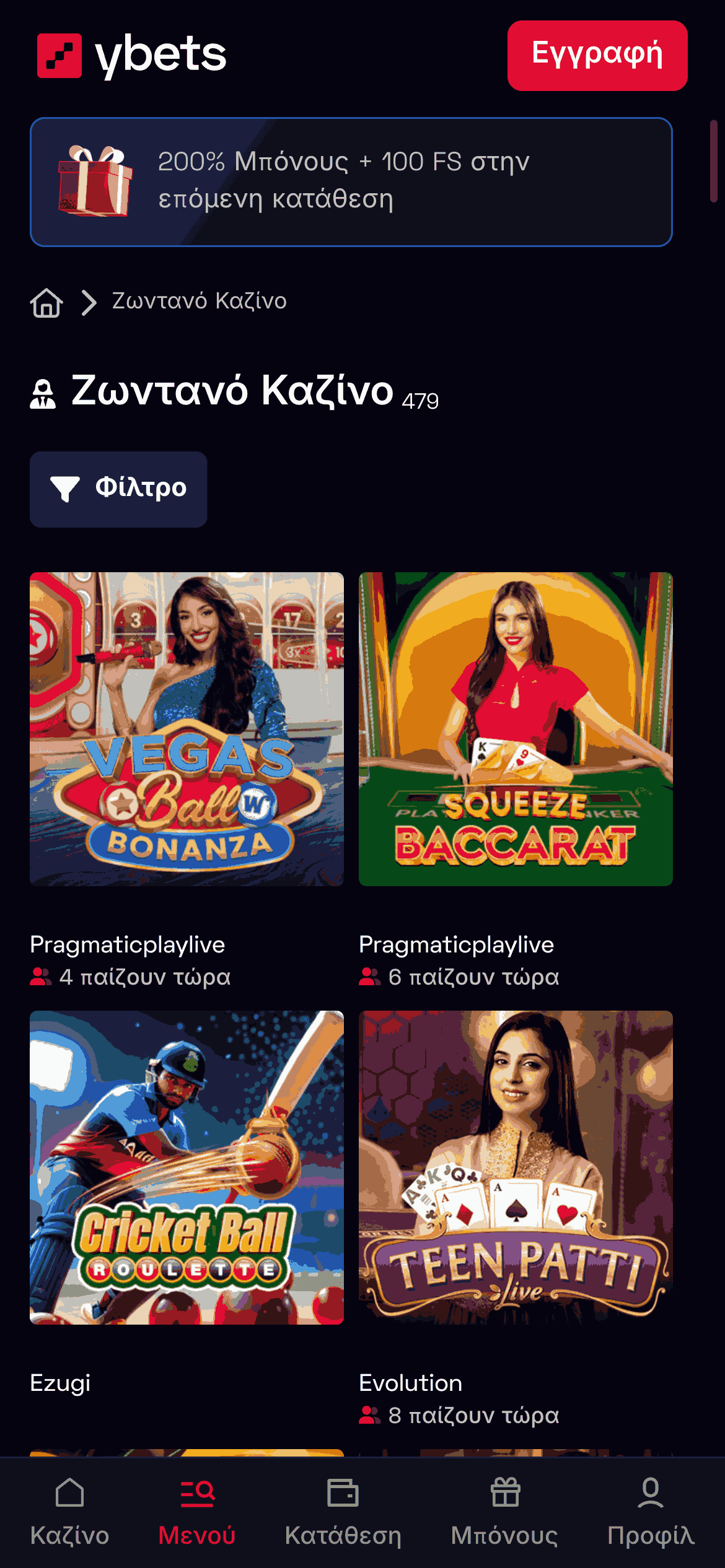Tap the ybets logo in the header
Screen dimensions: 725x1568
(131, 56)
